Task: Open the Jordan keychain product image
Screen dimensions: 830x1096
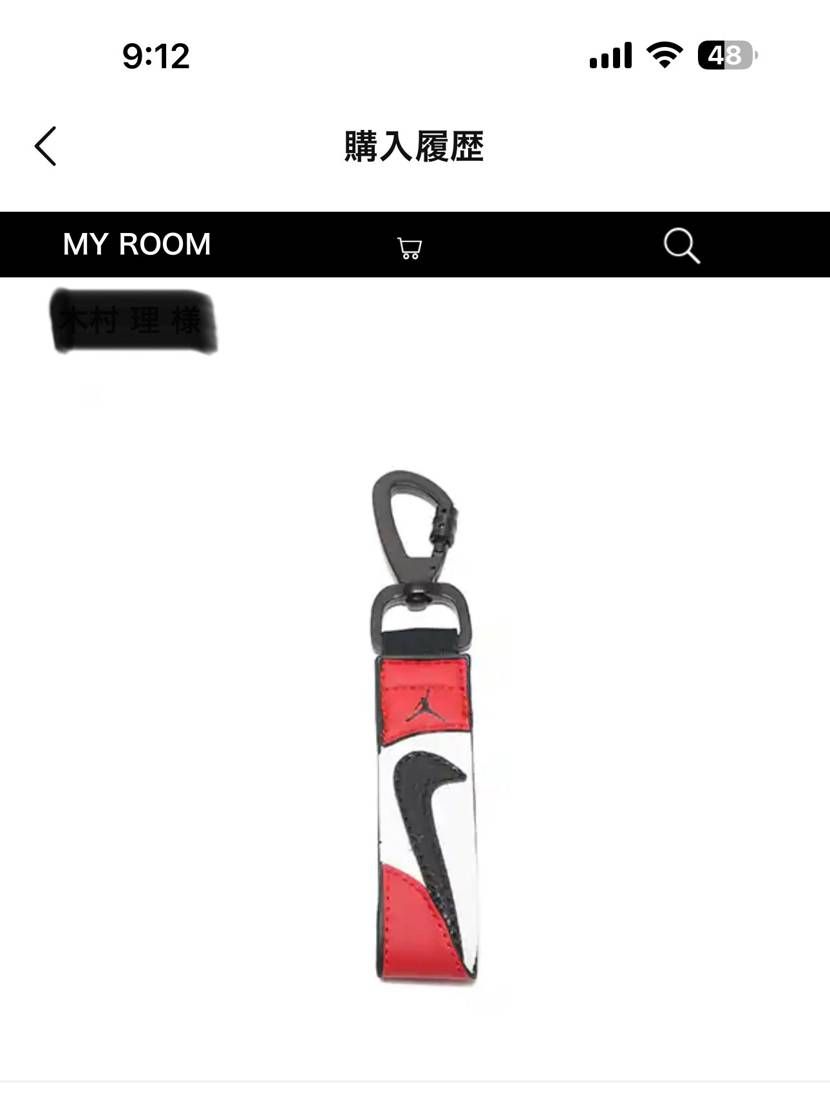Action: click(424, 725)
